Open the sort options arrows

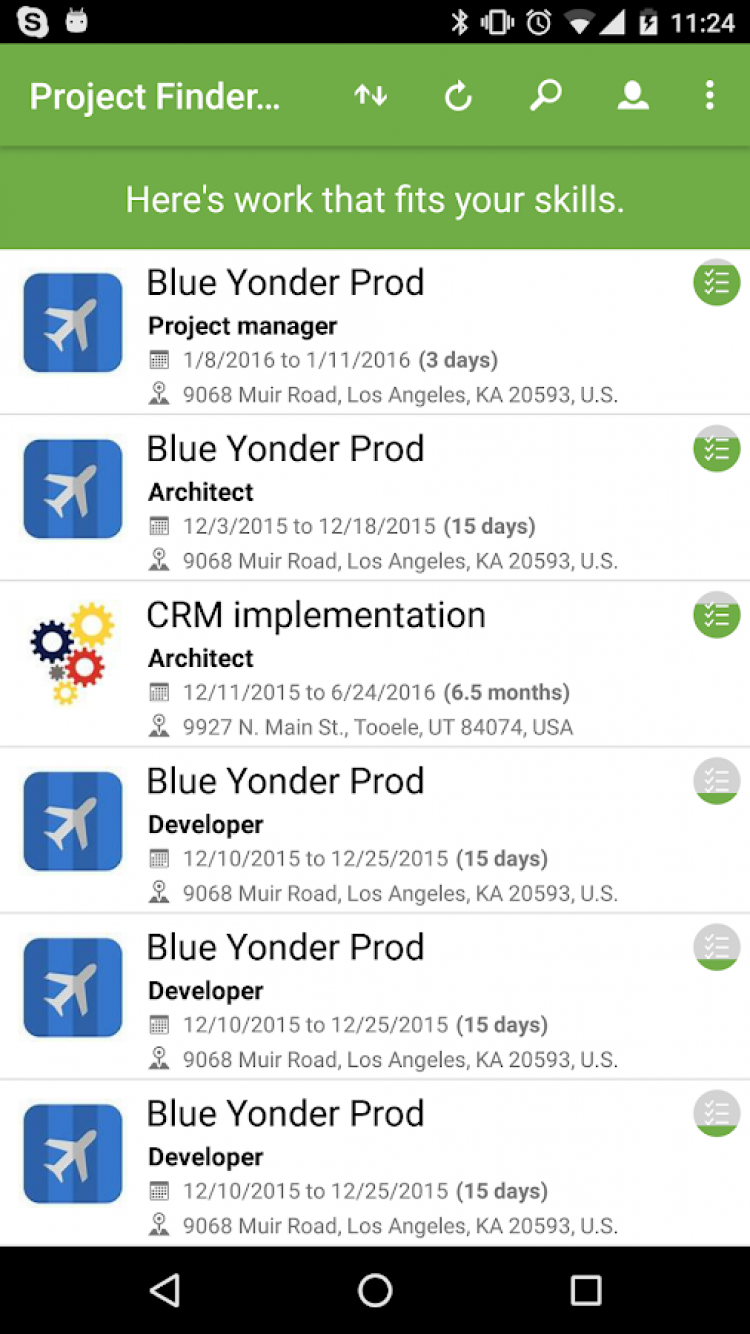pyautogui.click(x=370, y=96)
